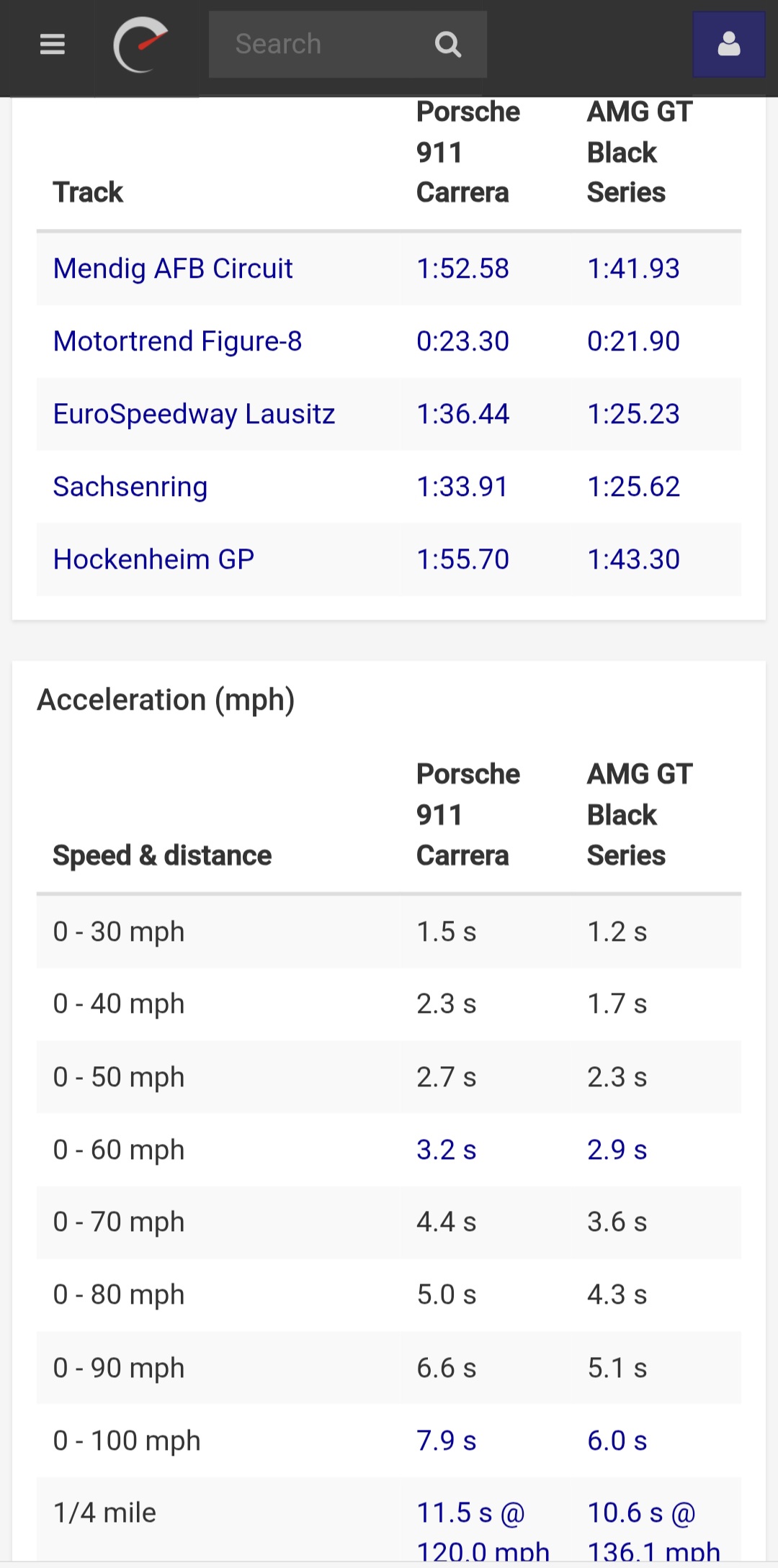Open the 1:25.23 Lausitz lap time
Screen dimensions: 778x1568
[x=633, y=414]
